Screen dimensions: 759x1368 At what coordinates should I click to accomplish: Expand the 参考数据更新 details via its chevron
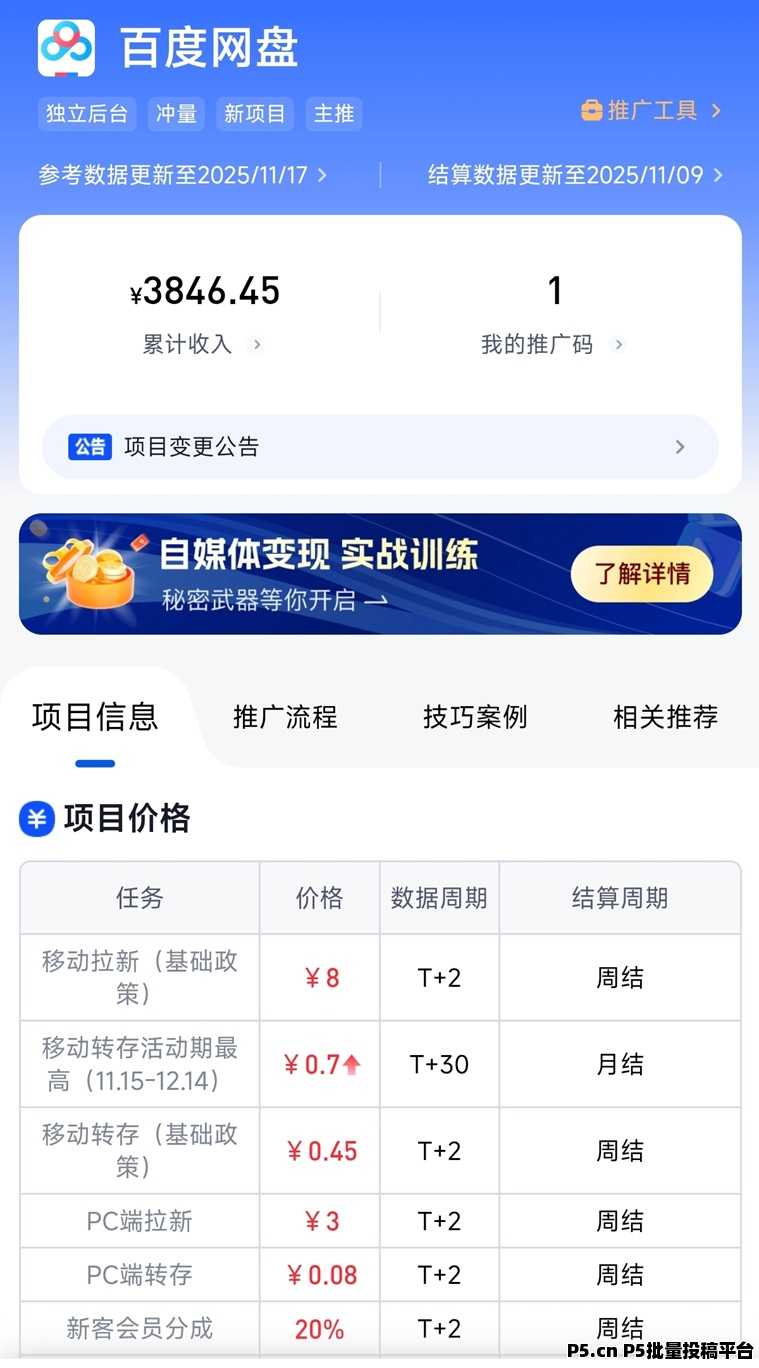tap(322, 174)
